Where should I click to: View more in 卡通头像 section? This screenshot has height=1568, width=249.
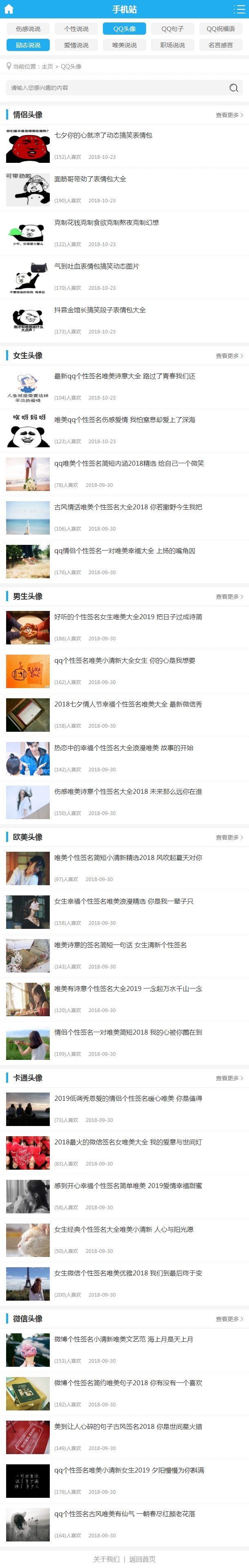229,1078
